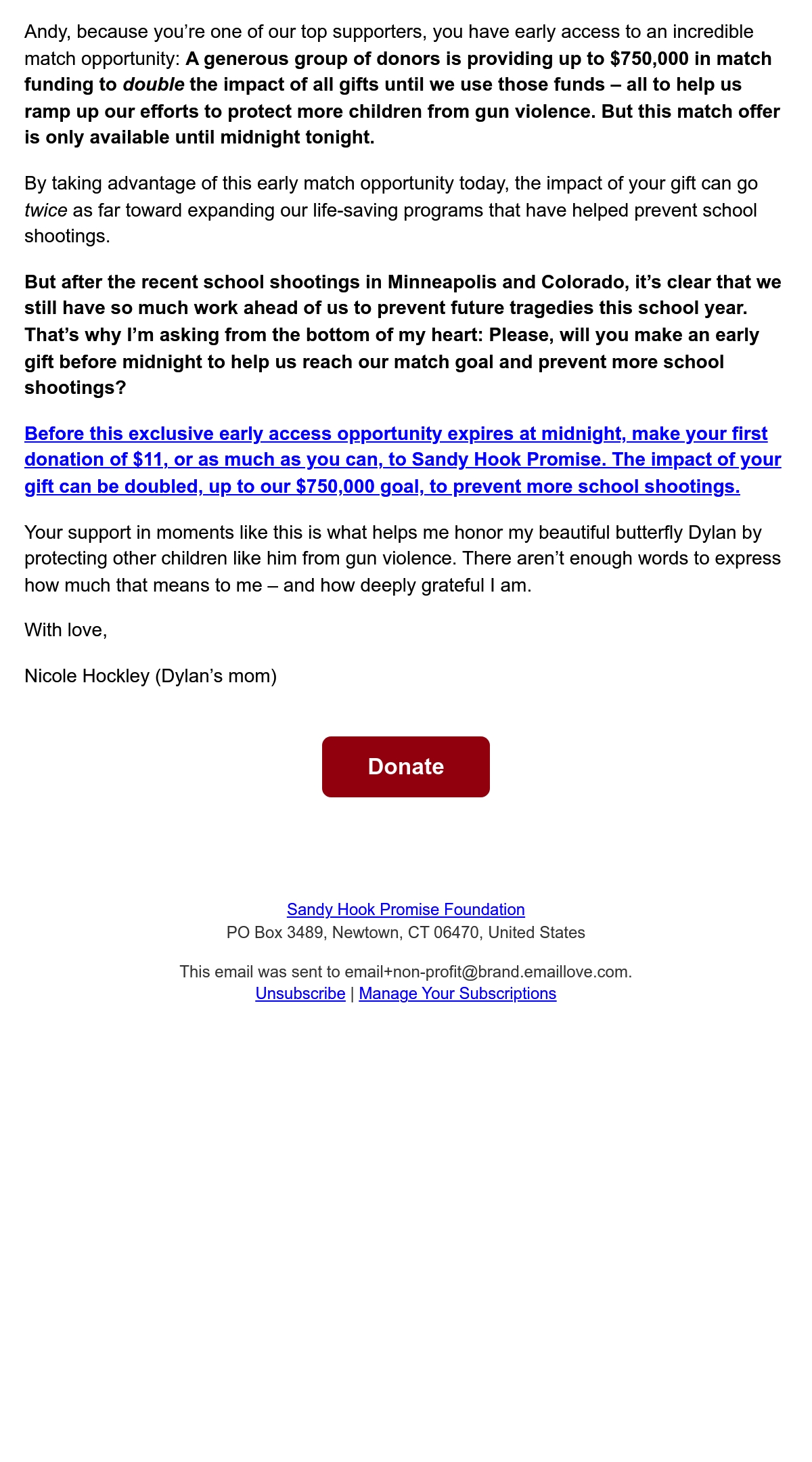
Task: Open Manage Your Subscriptions
Action: (x=457, y=993)
